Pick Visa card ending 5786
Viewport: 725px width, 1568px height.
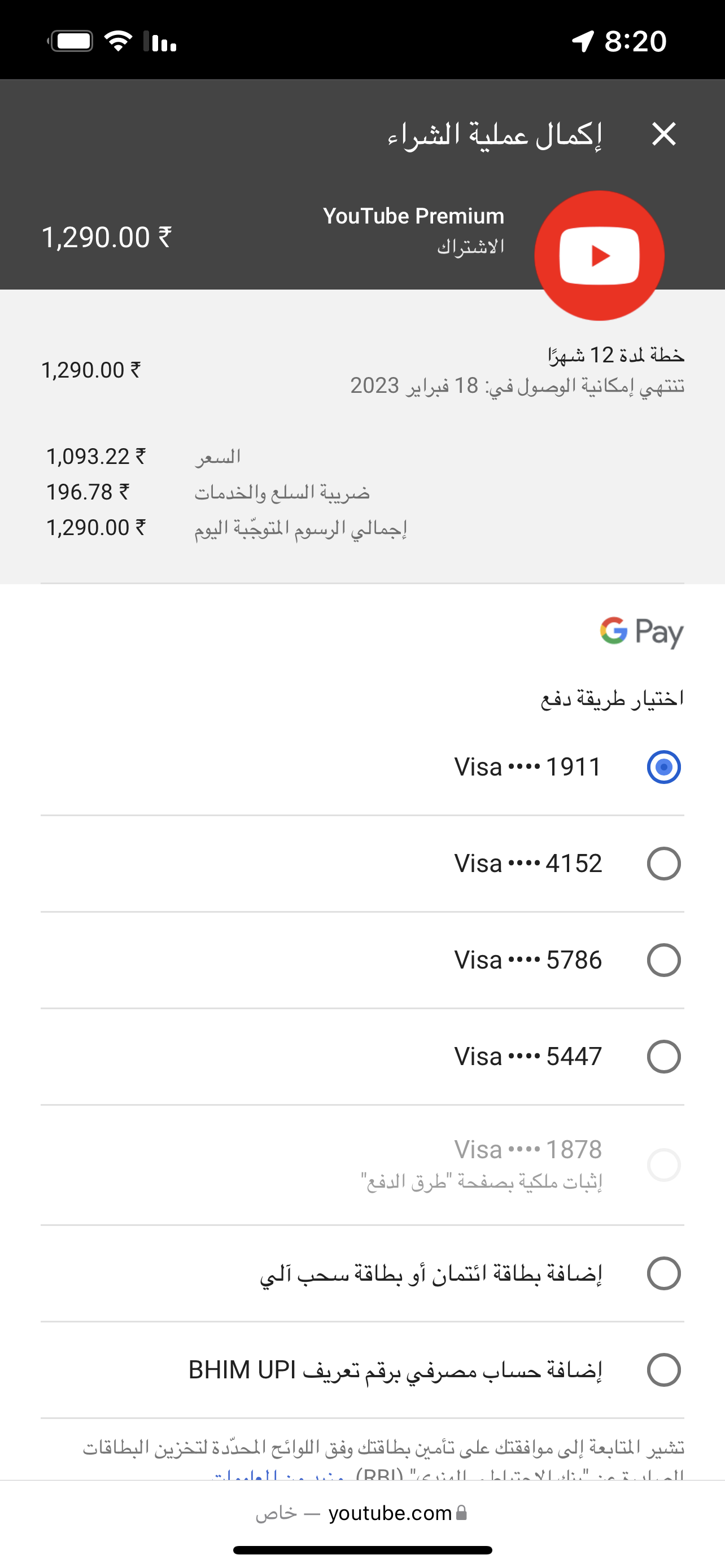tap(362, 960)
